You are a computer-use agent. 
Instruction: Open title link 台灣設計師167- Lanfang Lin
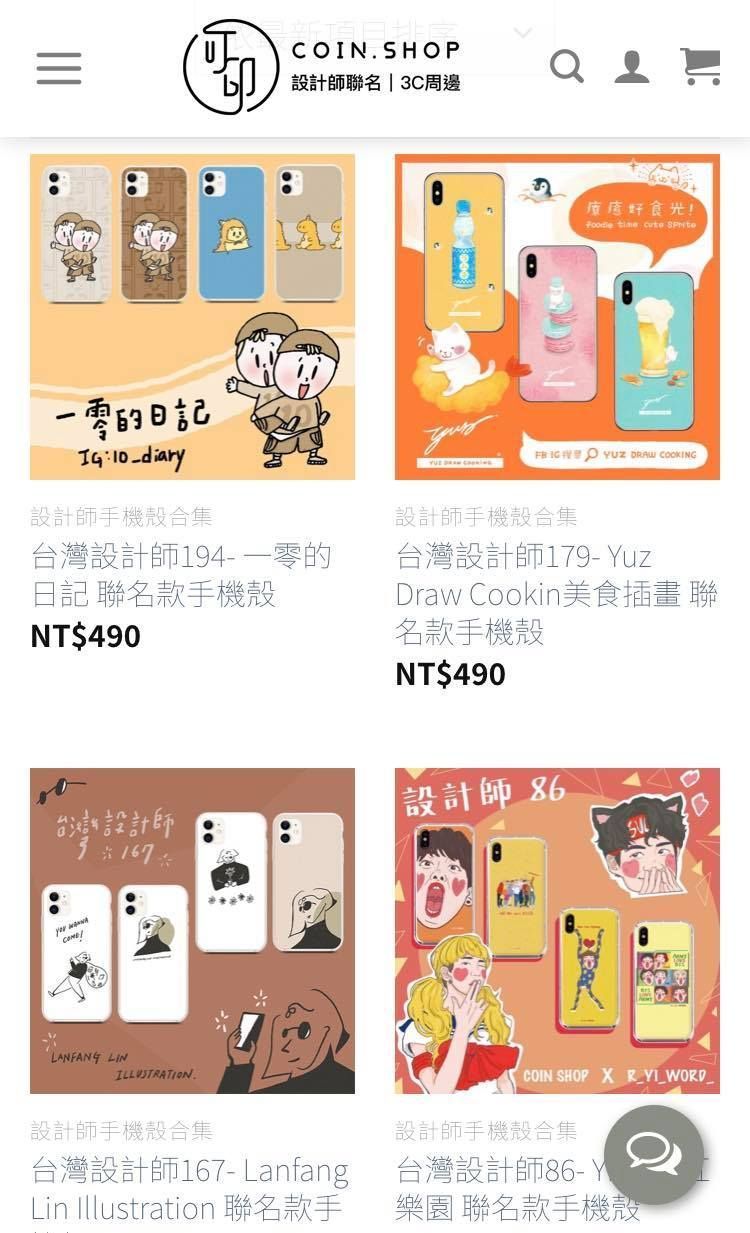coord(190,1189)
